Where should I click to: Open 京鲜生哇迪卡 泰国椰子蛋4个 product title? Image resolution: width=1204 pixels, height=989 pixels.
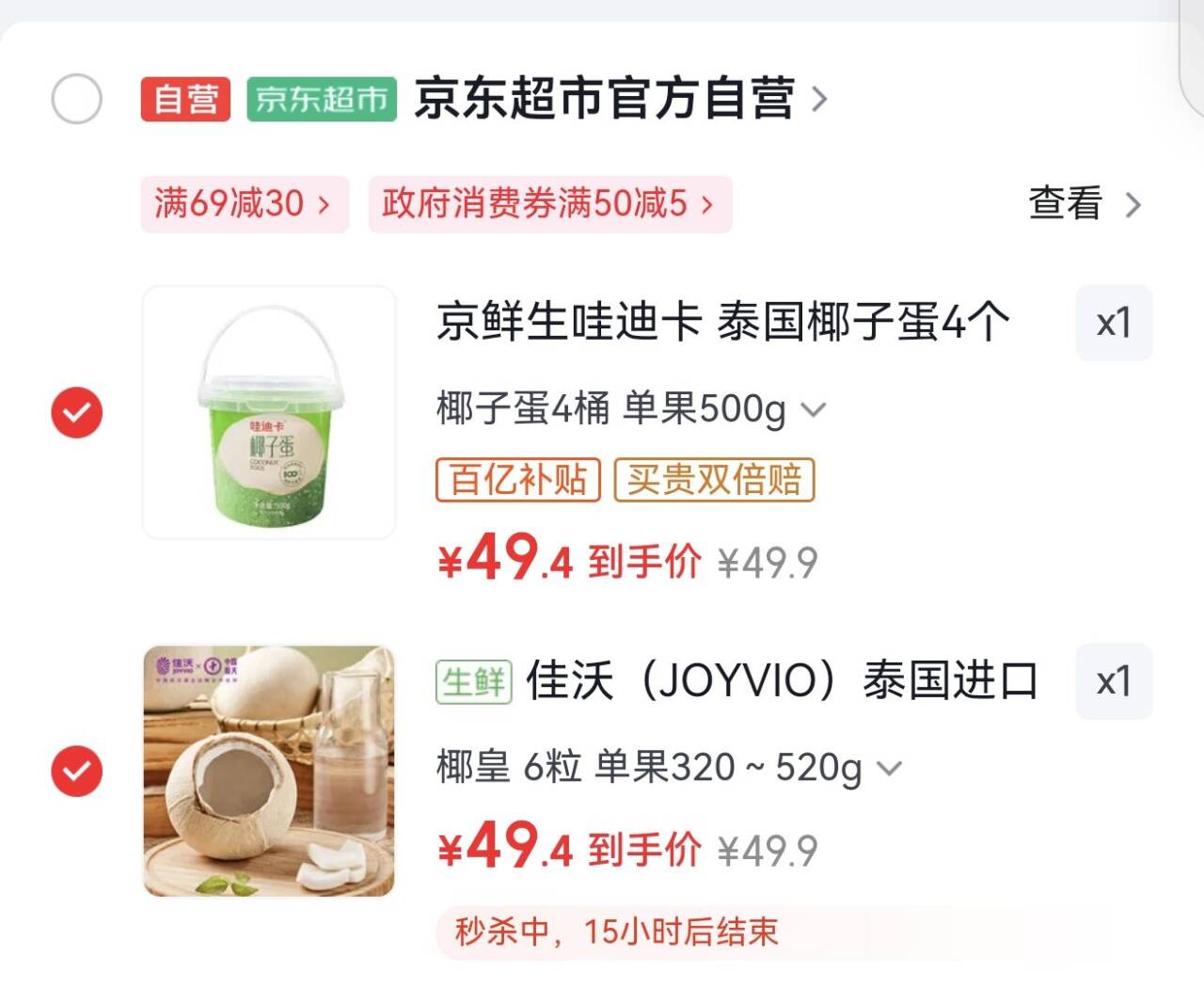tap(722, 322)
